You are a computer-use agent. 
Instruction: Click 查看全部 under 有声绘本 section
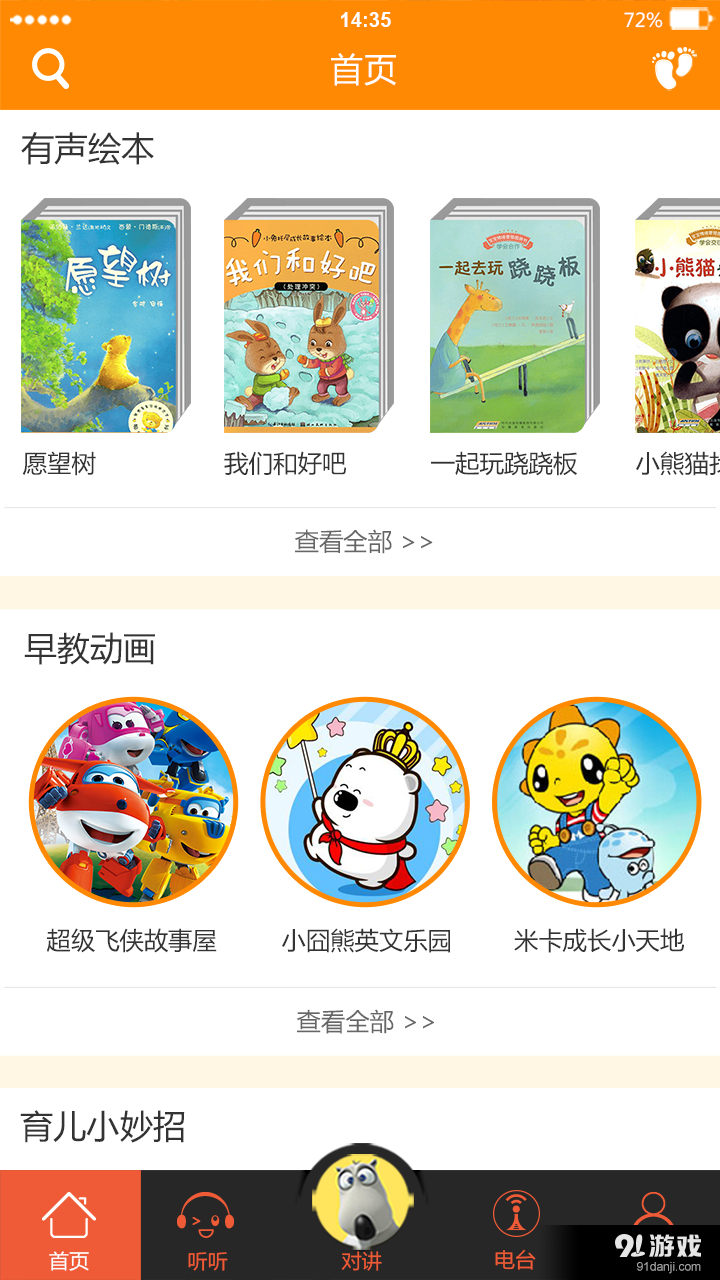(360, 541)
